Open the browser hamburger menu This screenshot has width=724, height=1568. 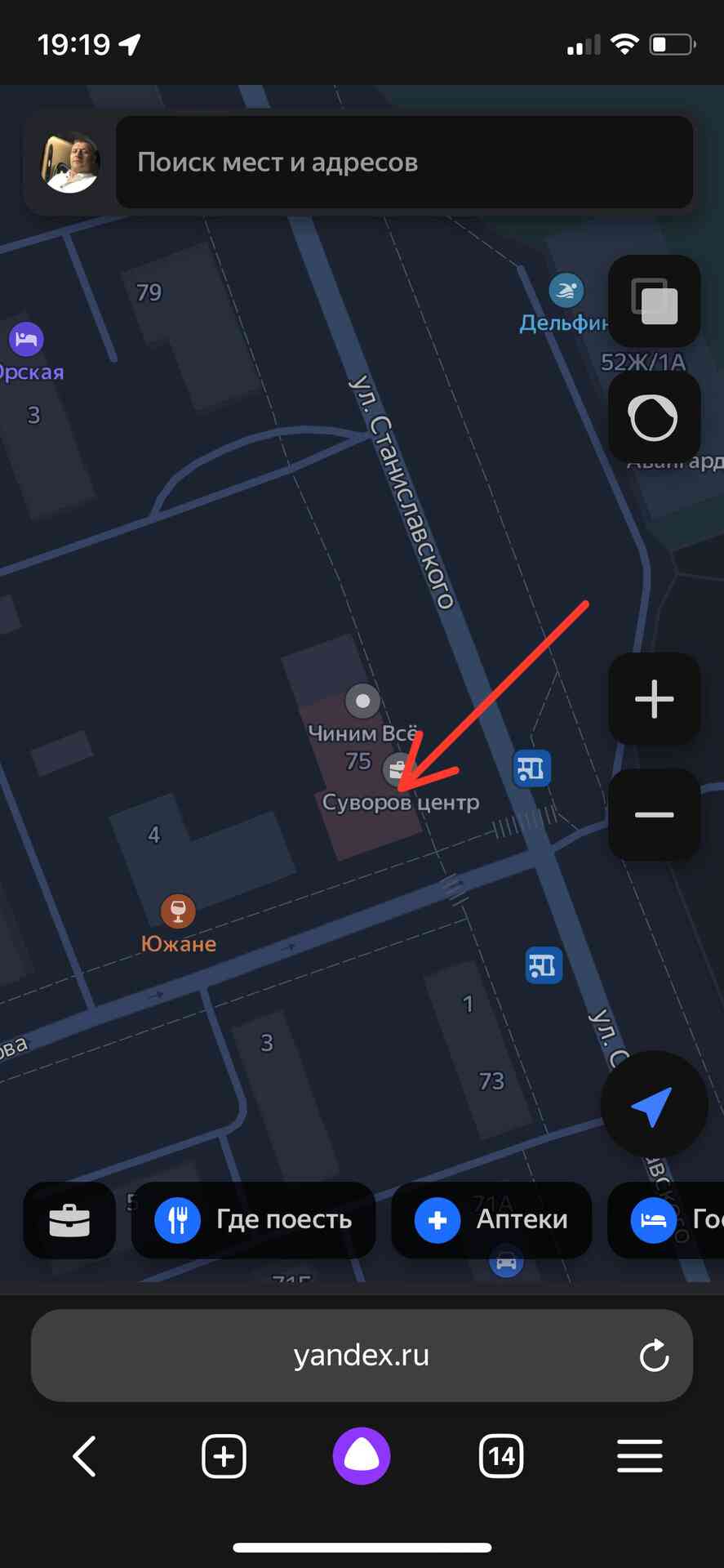point(639,1456)
